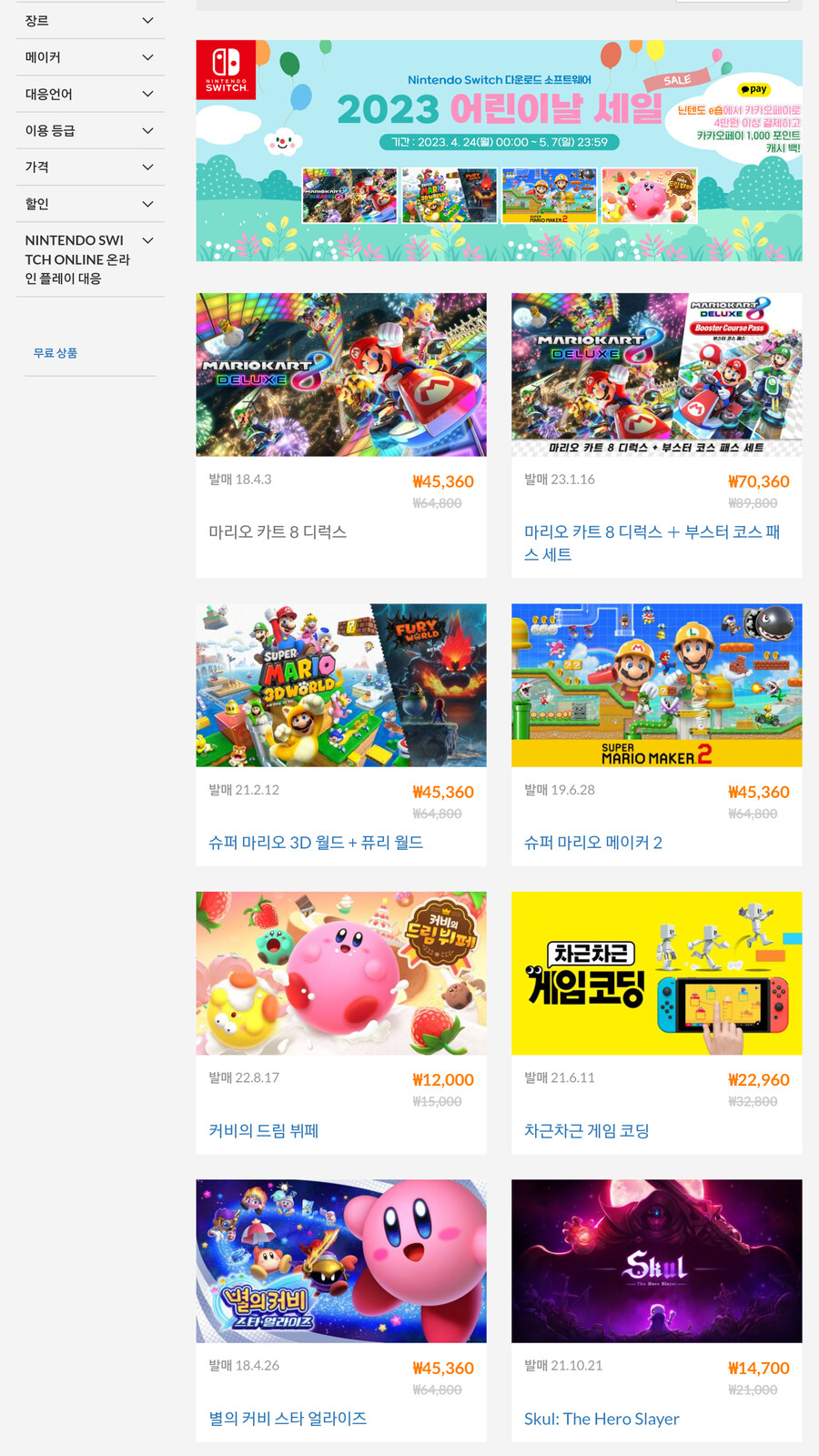
Task: Click the Kakao Pay icon in the banner
Action: tap(752, 90)
